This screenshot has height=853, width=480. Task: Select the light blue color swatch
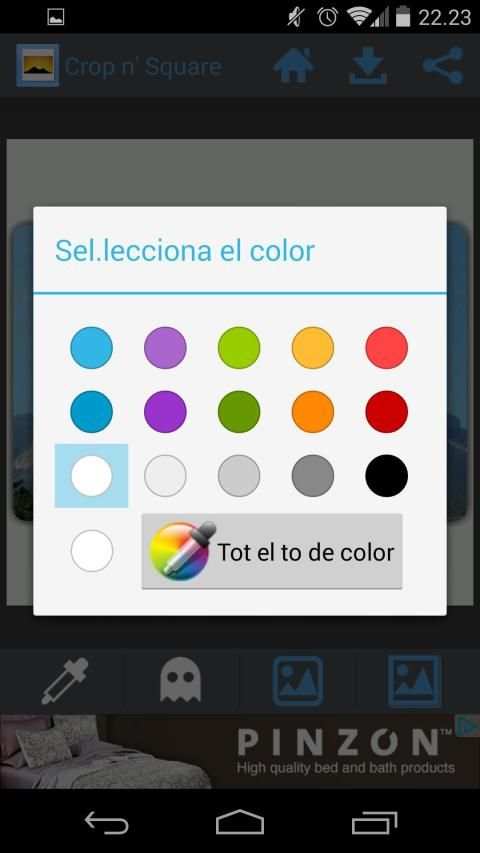point(91,348)
